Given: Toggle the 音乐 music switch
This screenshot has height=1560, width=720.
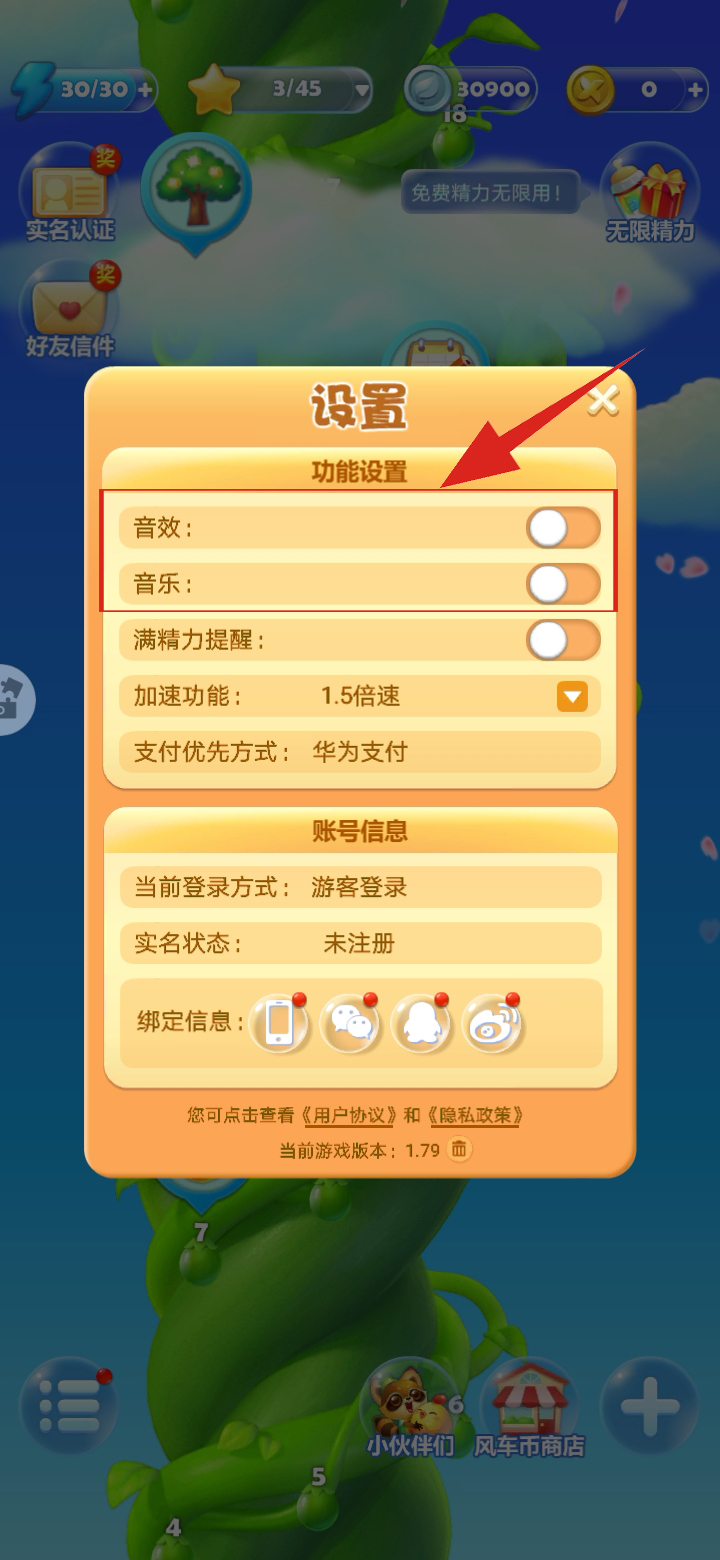Looking at the screenshot, I should click(563, 584).
